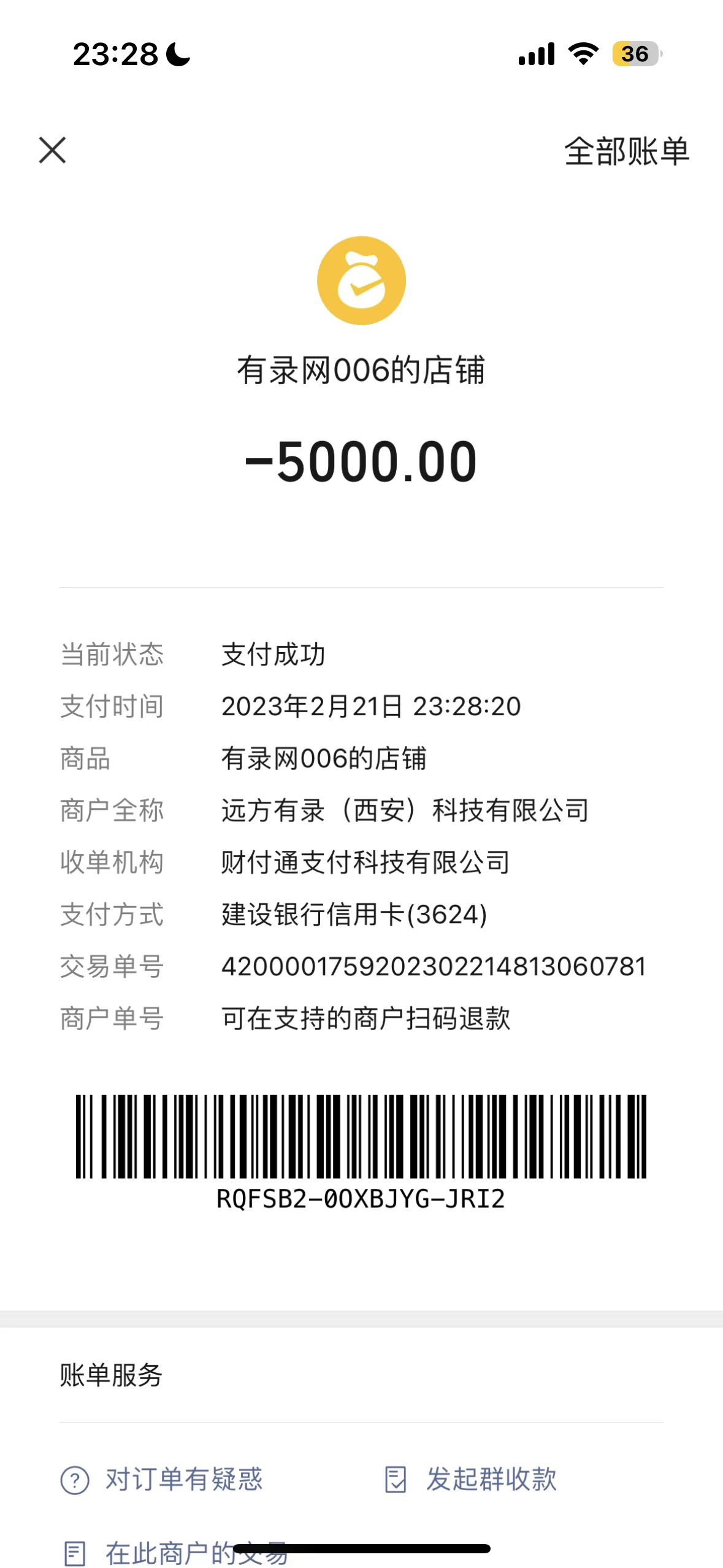Start a group collection via 发起群收款
This screenshot has height=1568, width=723.
471,1479
